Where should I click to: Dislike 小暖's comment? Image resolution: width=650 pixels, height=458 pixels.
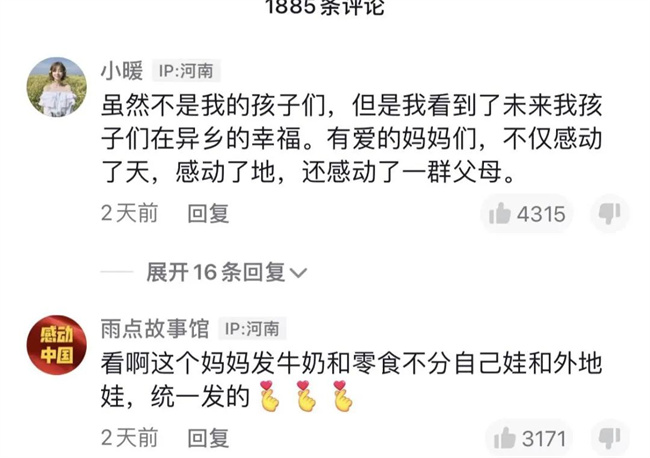609,213
